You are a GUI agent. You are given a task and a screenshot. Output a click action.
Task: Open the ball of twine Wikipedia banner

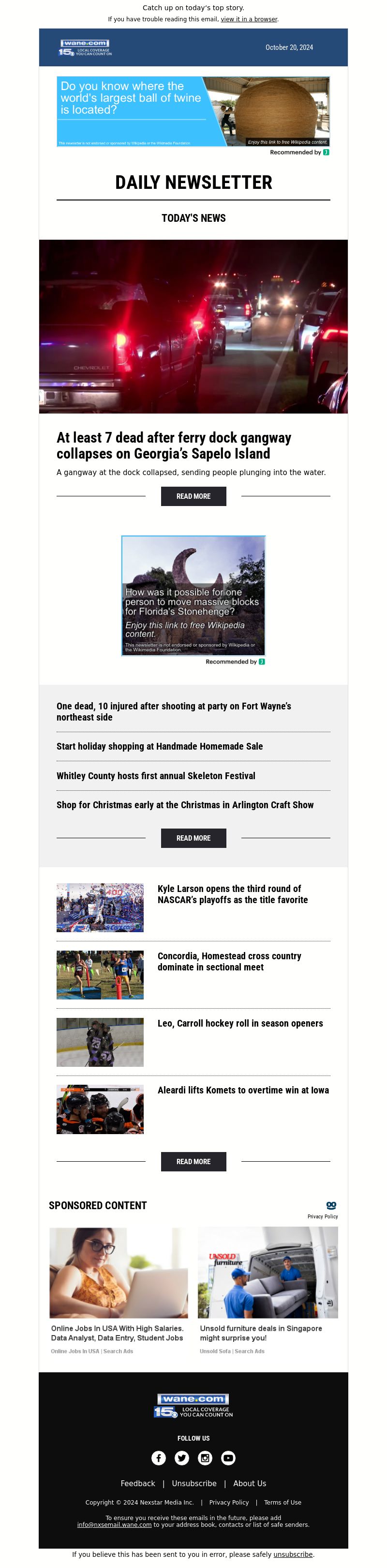click(193, 111)
